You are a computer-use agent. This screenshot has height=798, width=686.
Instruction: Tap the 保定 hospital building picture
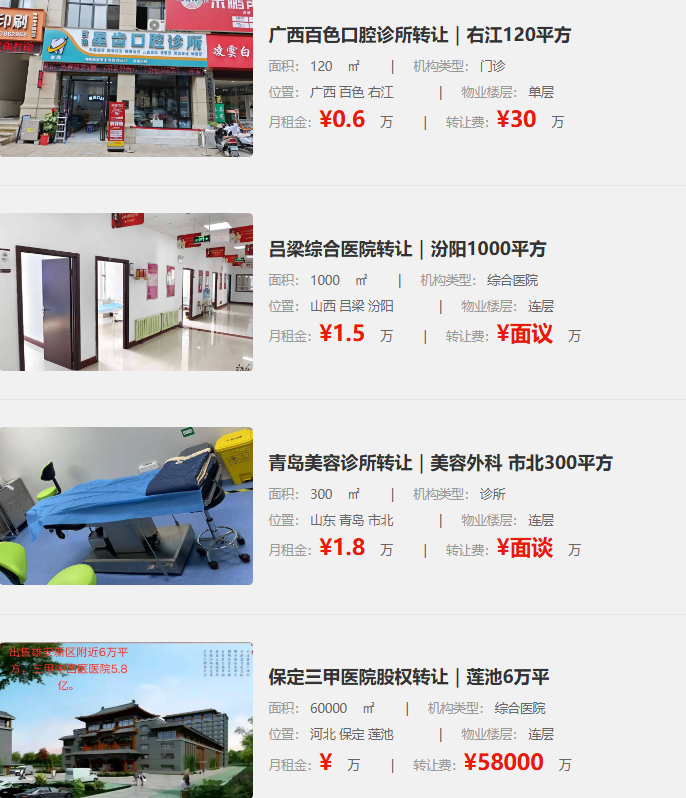tap(126, 720)
